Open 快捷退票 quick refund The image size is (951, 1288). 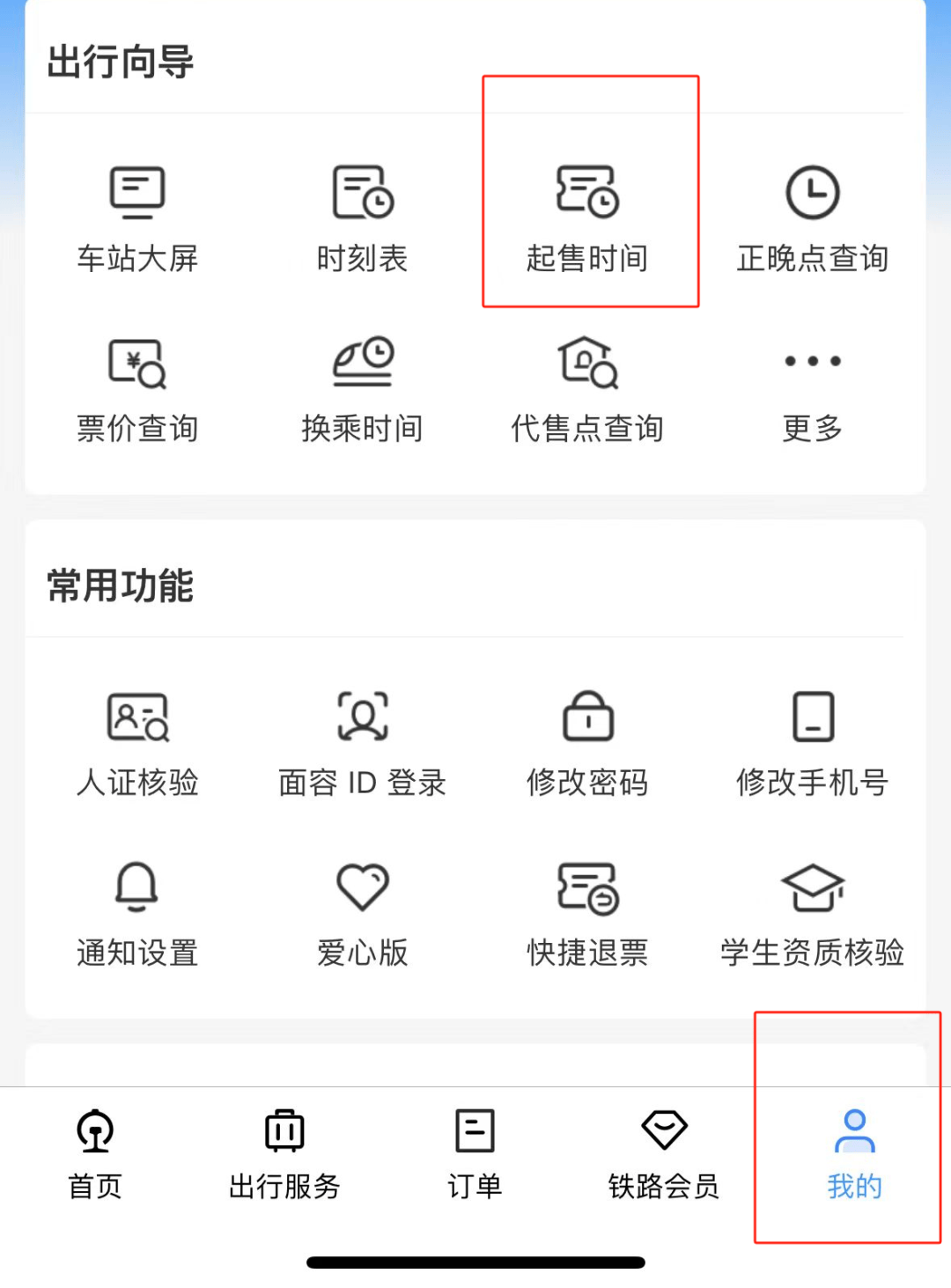tap(587, 913)
